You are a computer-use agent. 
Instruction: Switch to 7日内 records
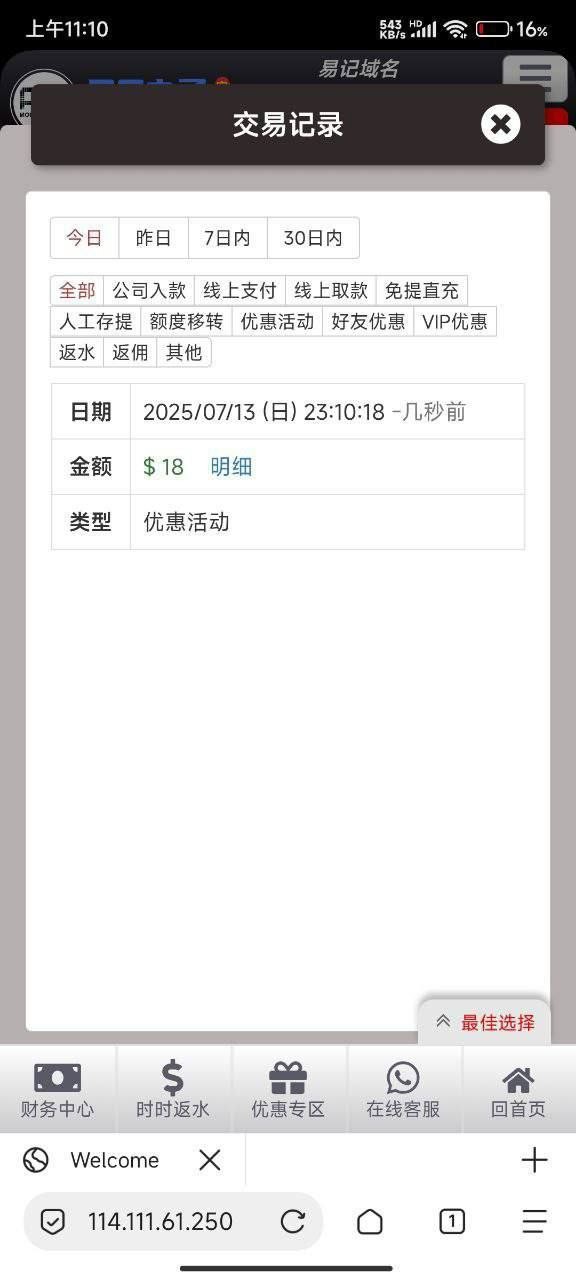click(228, 238)
